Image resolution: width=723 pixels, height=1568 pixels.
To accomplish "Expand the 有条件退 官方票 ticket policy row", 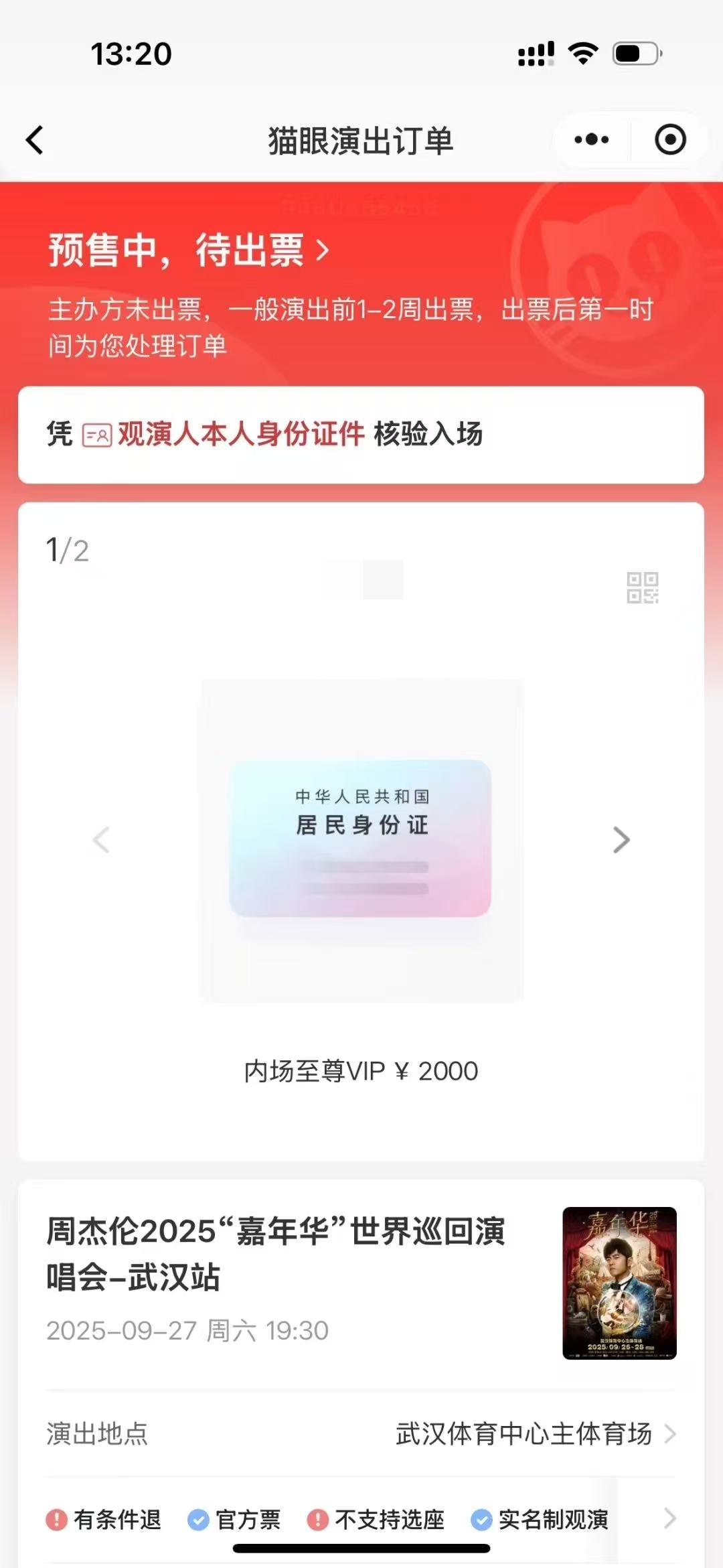I will [361, 1518].
